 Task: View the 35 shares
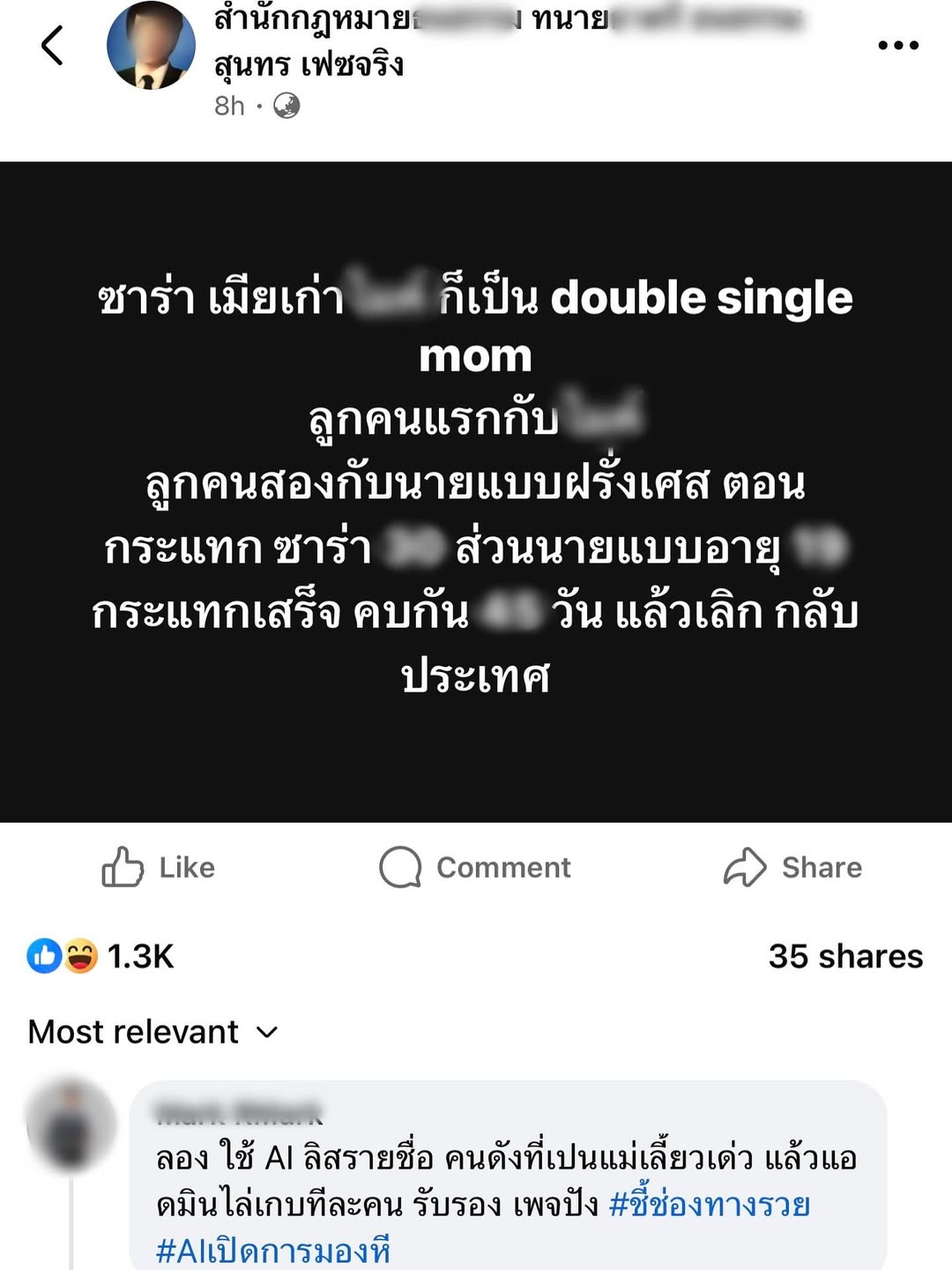(844, 956)
